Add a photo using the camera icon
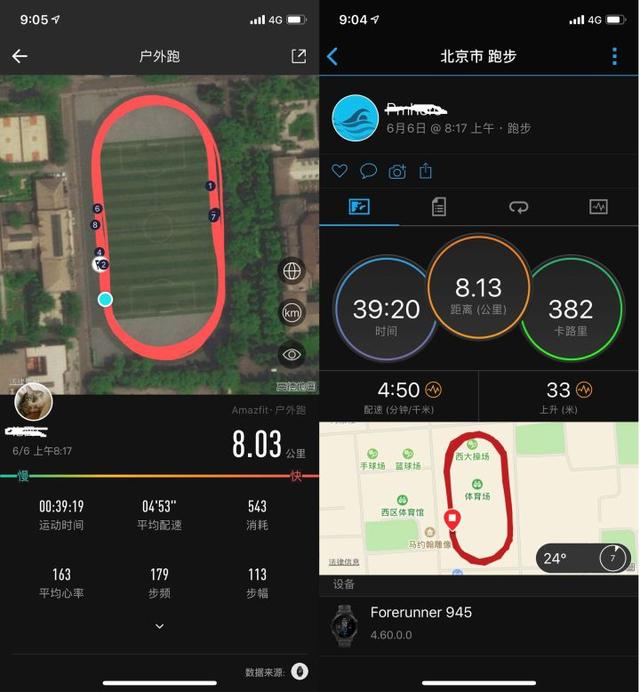 point(397,172)
